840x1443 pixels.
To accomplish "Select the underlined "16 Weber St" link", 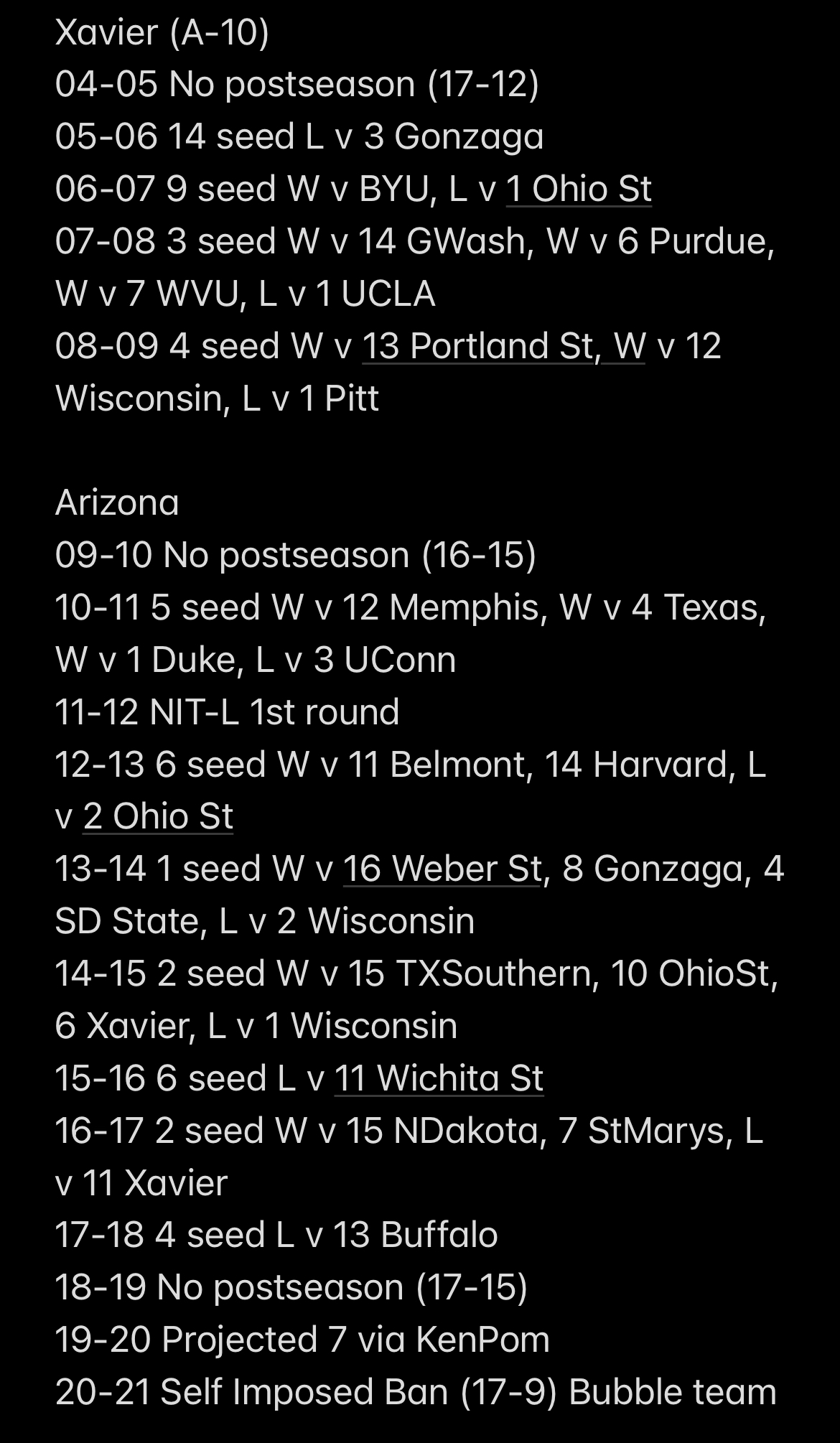I will click(442, 869).
